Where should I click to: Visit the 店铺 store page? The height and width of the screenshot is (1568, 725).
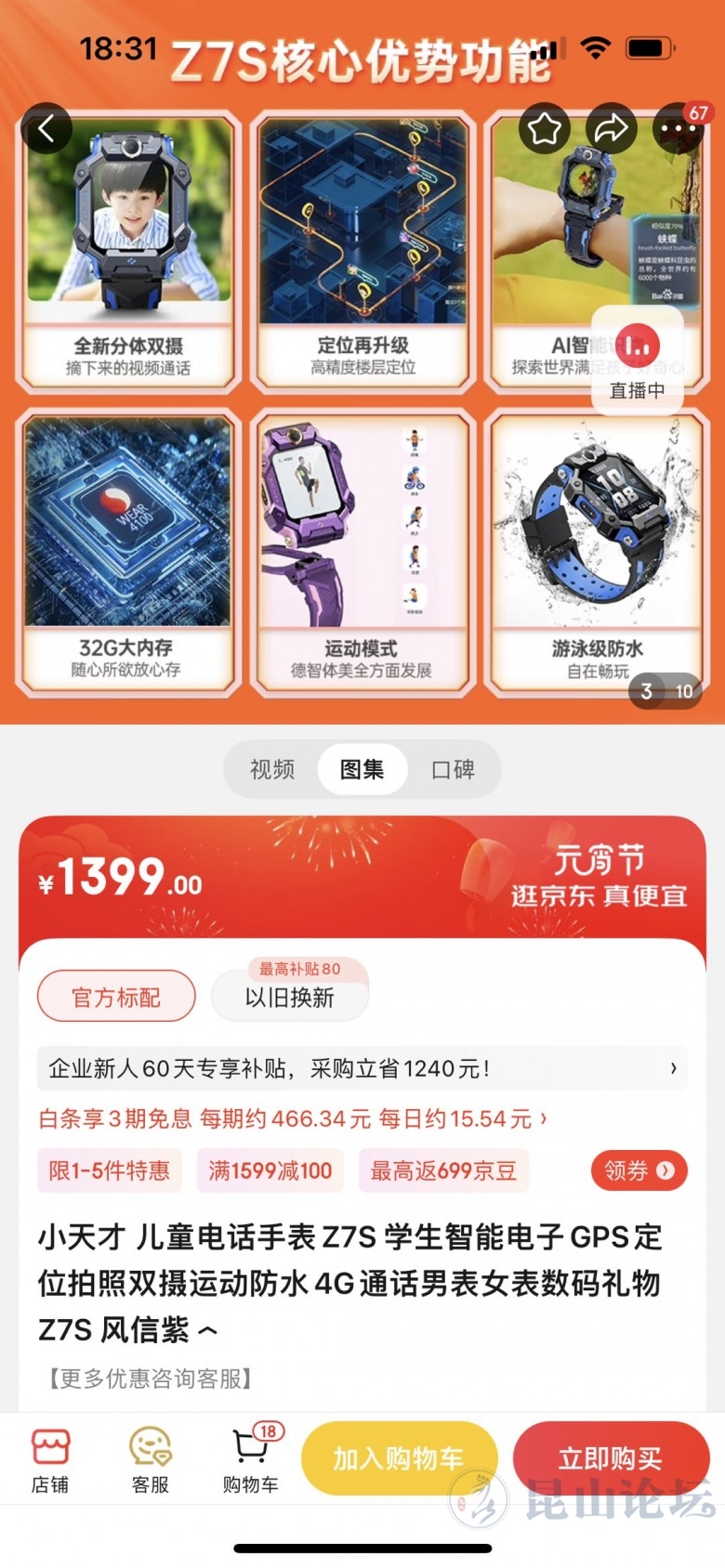[x=50, y=1461]
